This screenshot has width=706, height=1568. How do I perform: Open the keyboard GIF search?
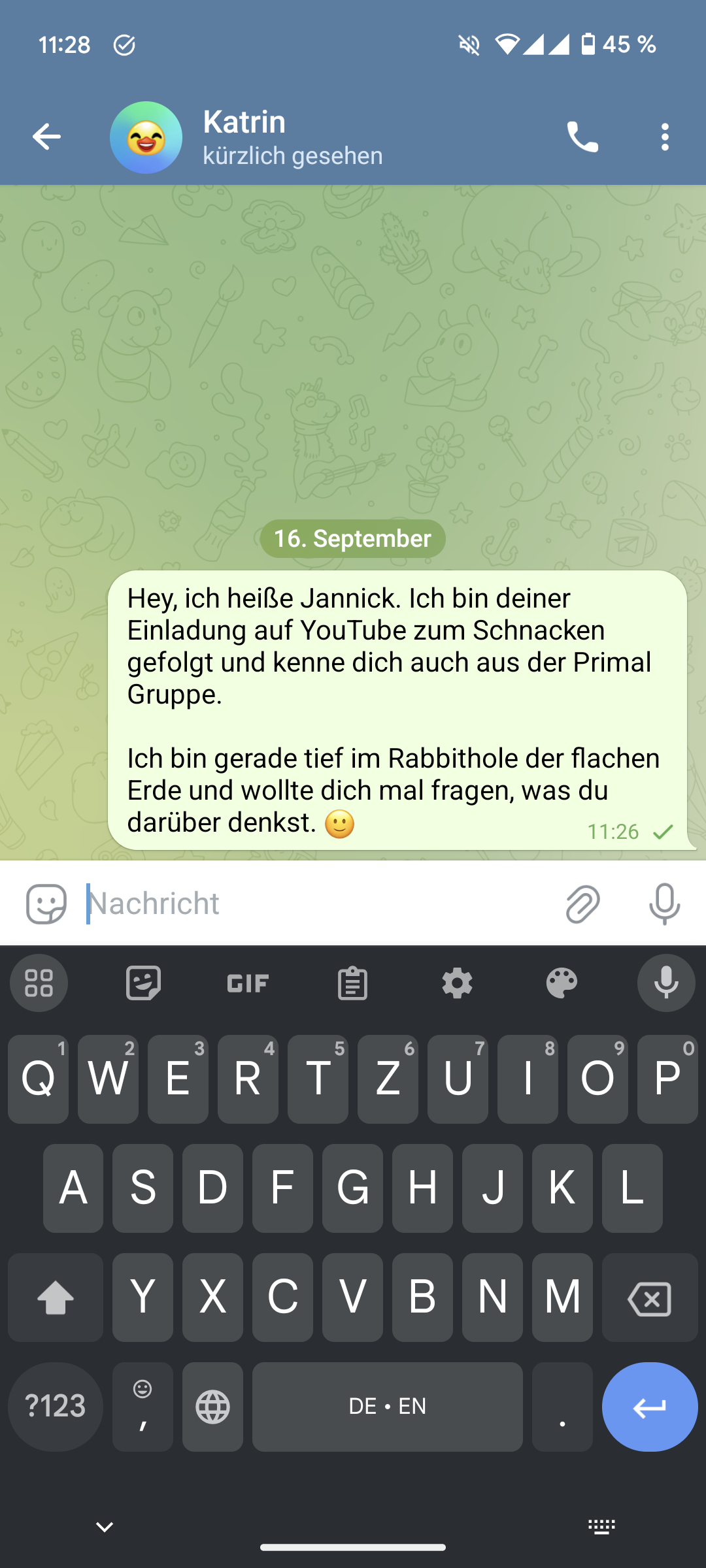pos(248,983)
